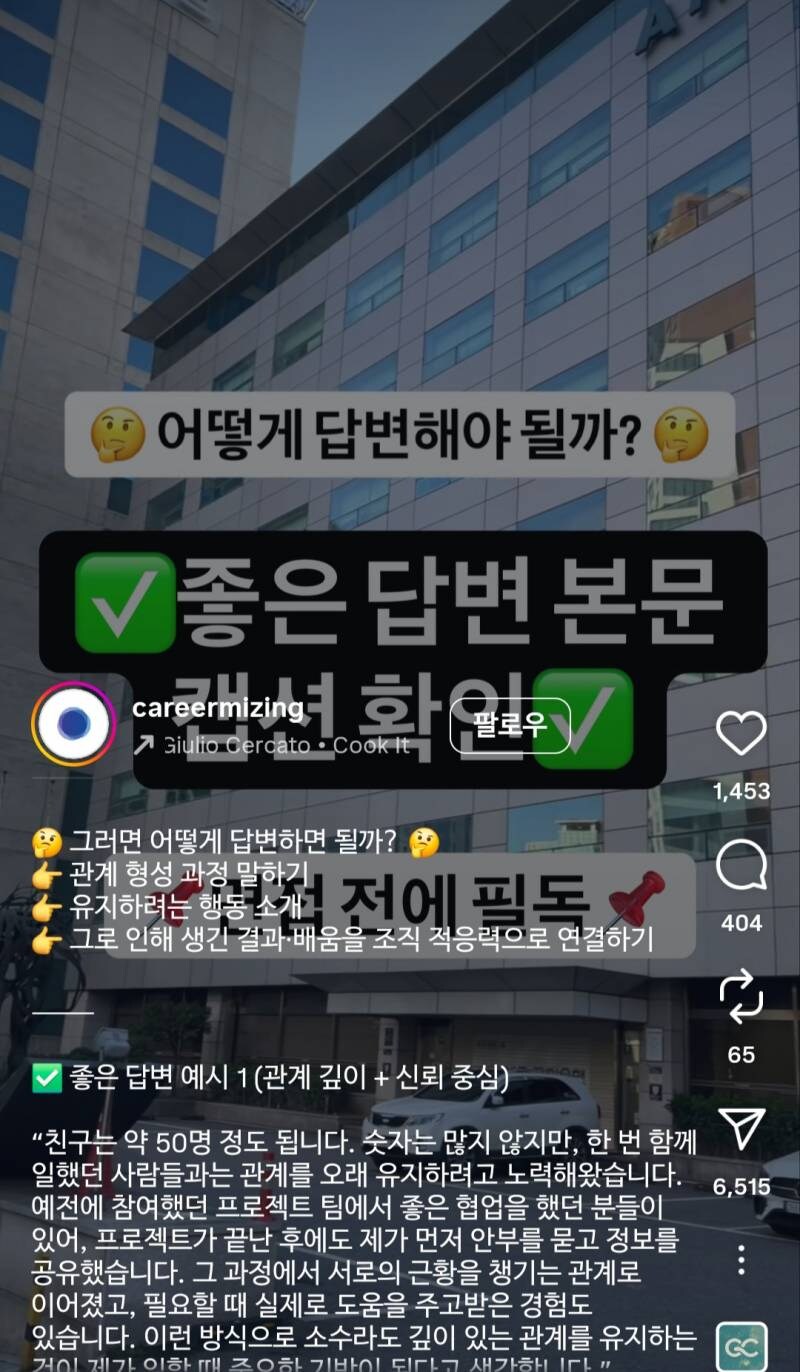Image resolution: width=800 pixels, height=1372 pixels.
Task: Click the repost arrows icon
Action: pyautogui.click(x=740, y=997)
